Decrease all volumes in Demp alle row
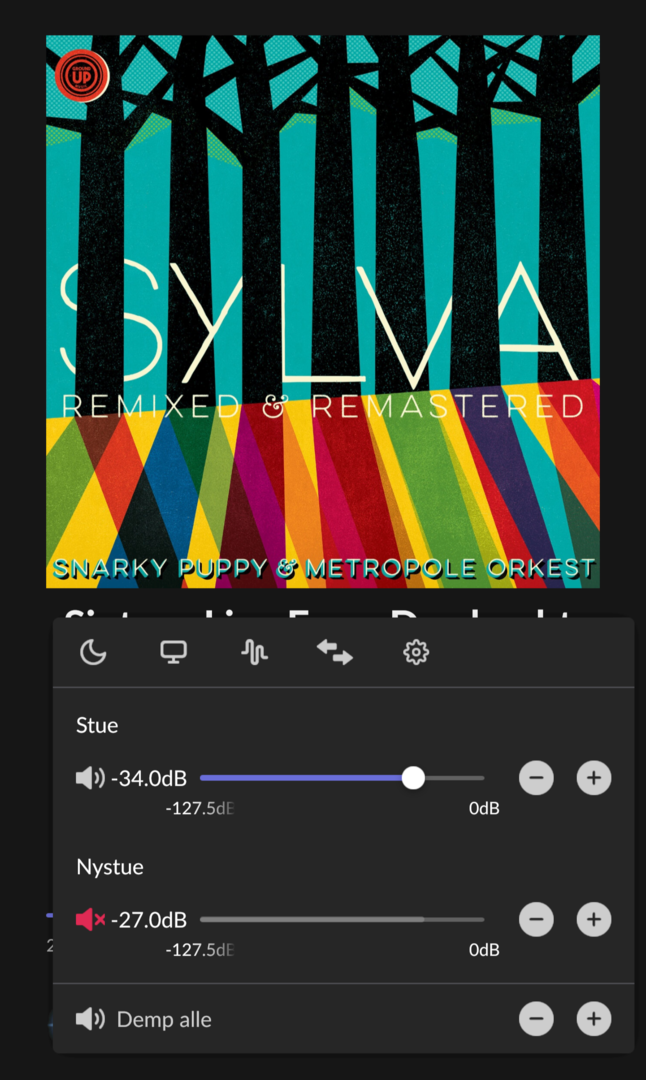This screenshot has width=646, height=1080. [536, 1019]
